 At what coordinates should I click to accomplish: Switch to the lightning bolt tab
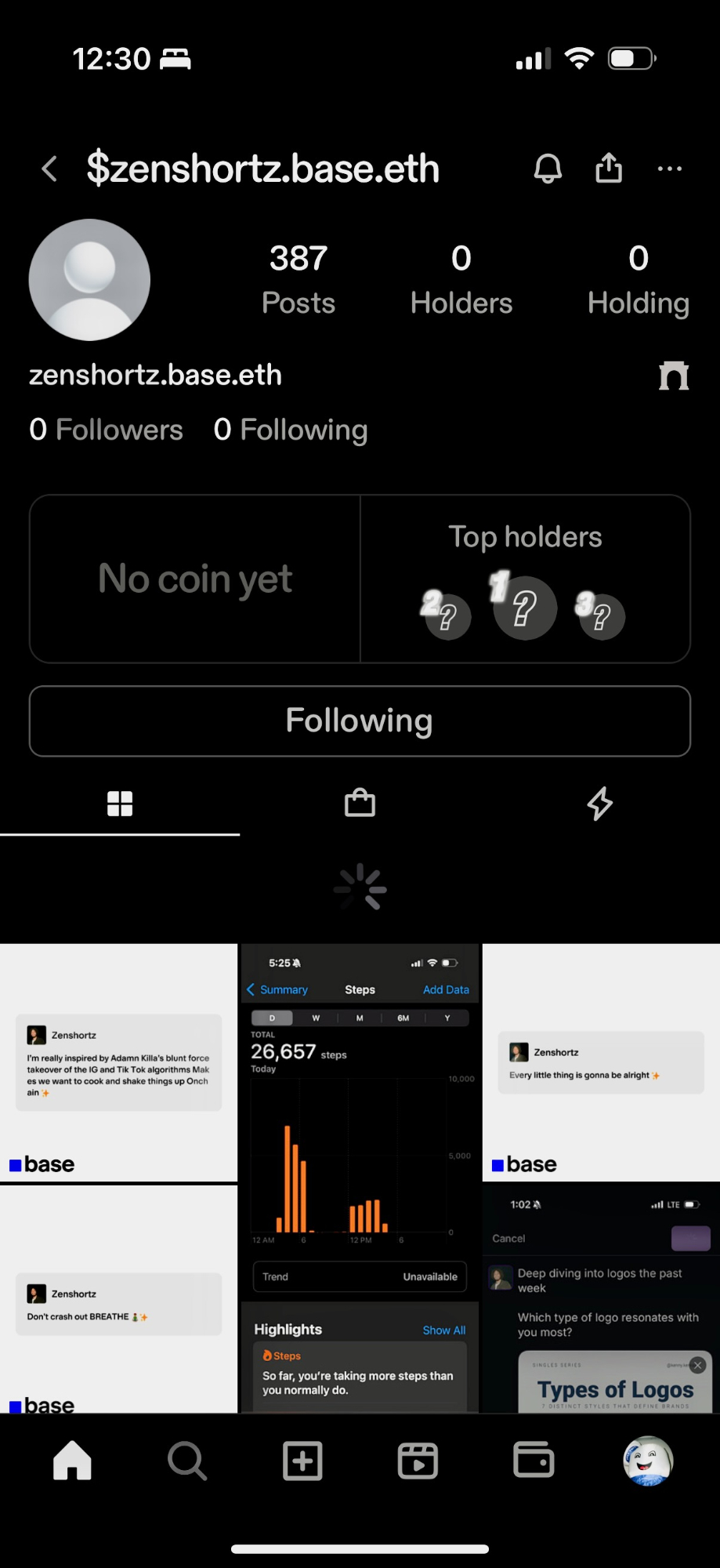click(x=599, y=804)
